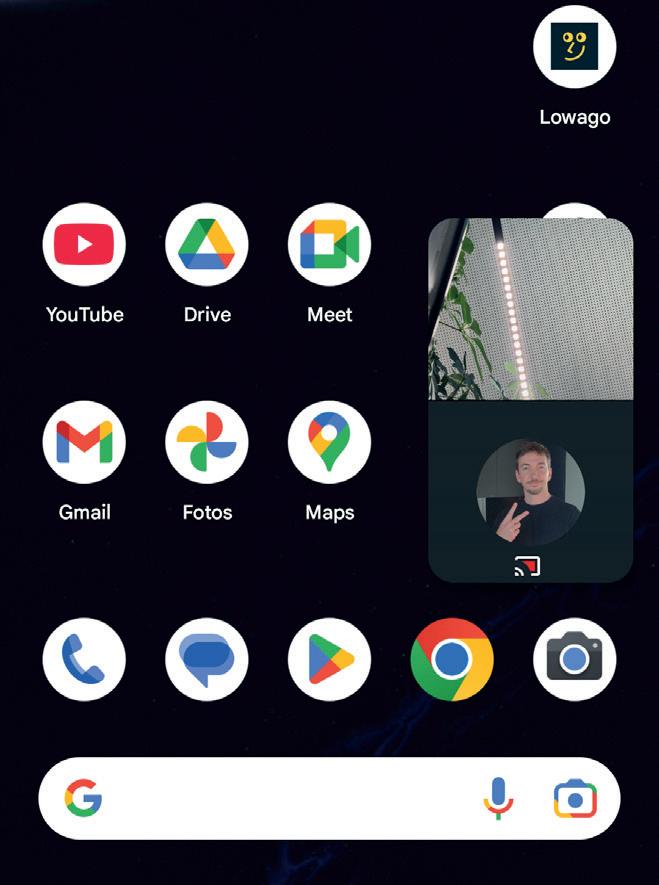
Task: Open Google Lens from the search bar
Action: click(575, 798)
